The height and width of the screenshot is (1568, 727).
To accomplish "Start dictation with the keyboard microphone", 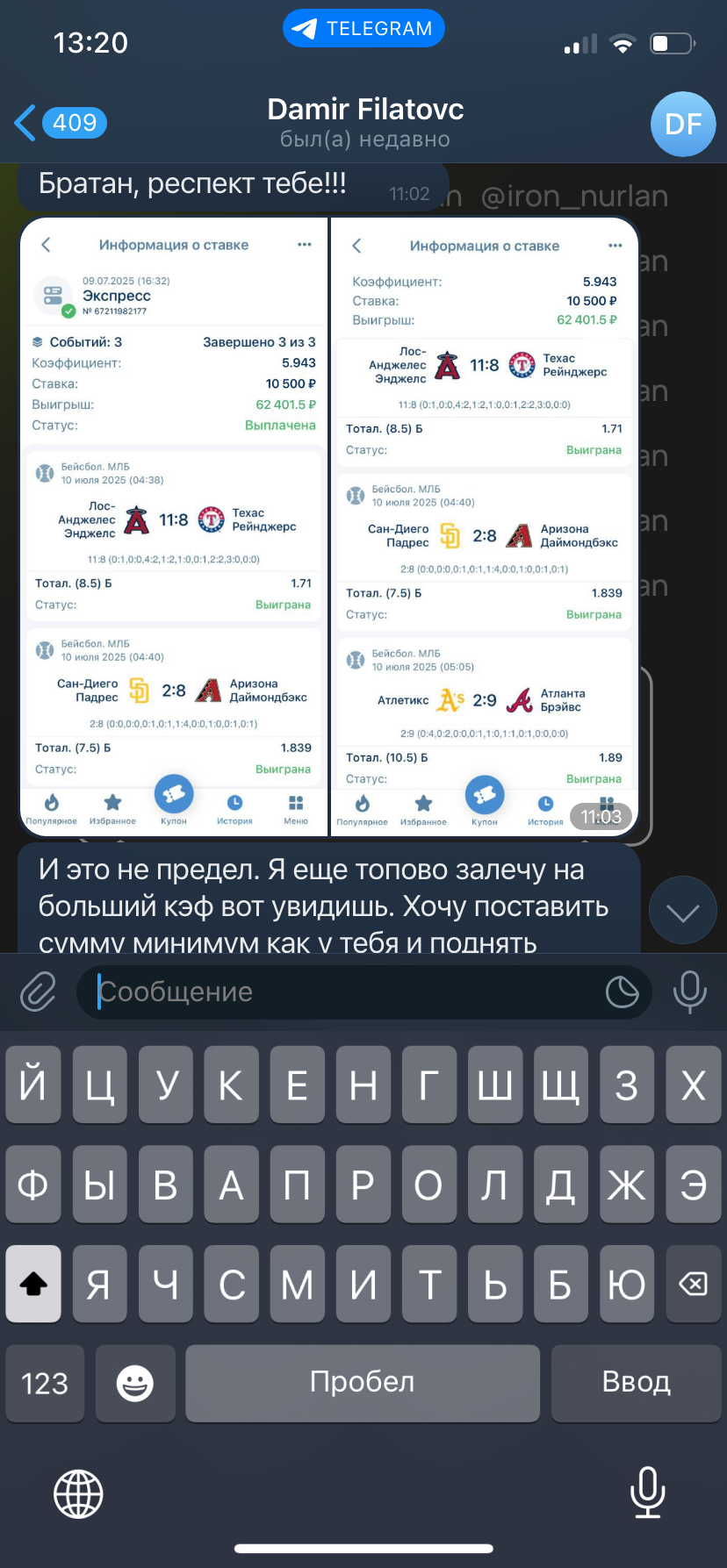I will pos(647,1493).
